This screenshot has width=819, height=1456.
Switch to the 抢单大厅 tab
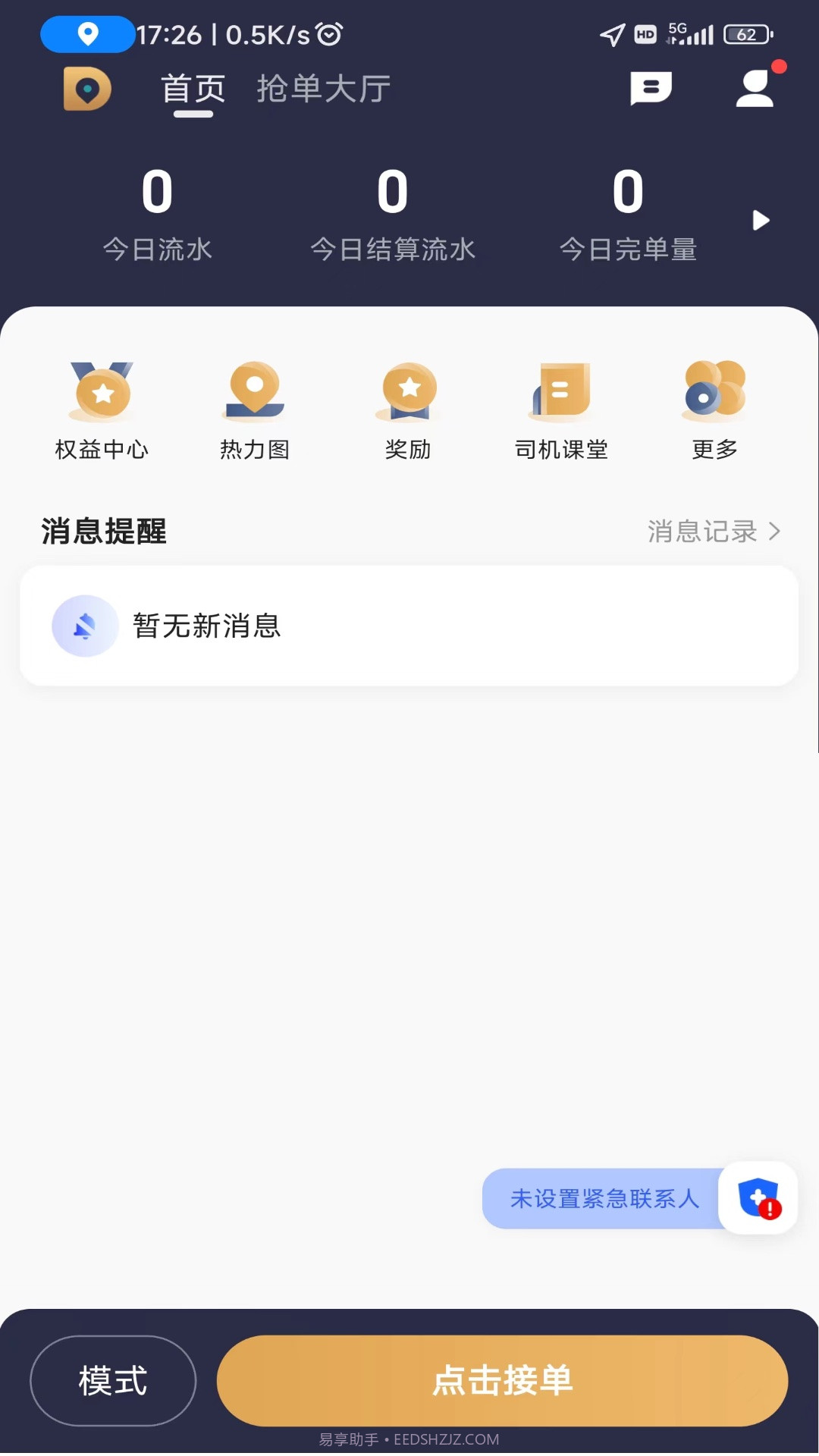point(322,88)
